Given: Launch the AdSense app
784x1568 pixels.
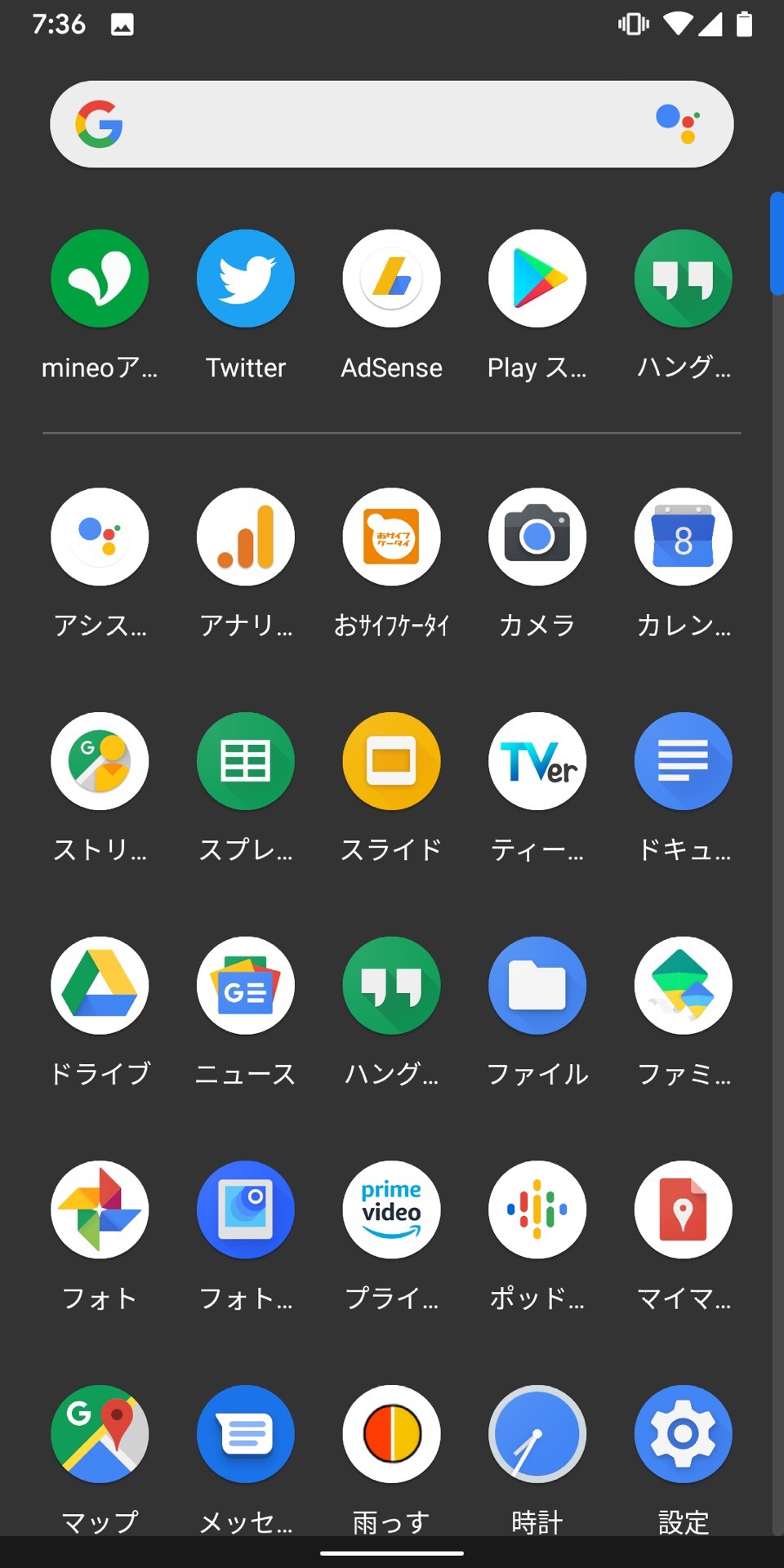Looking at the screenshot, I should click(392, 279).
